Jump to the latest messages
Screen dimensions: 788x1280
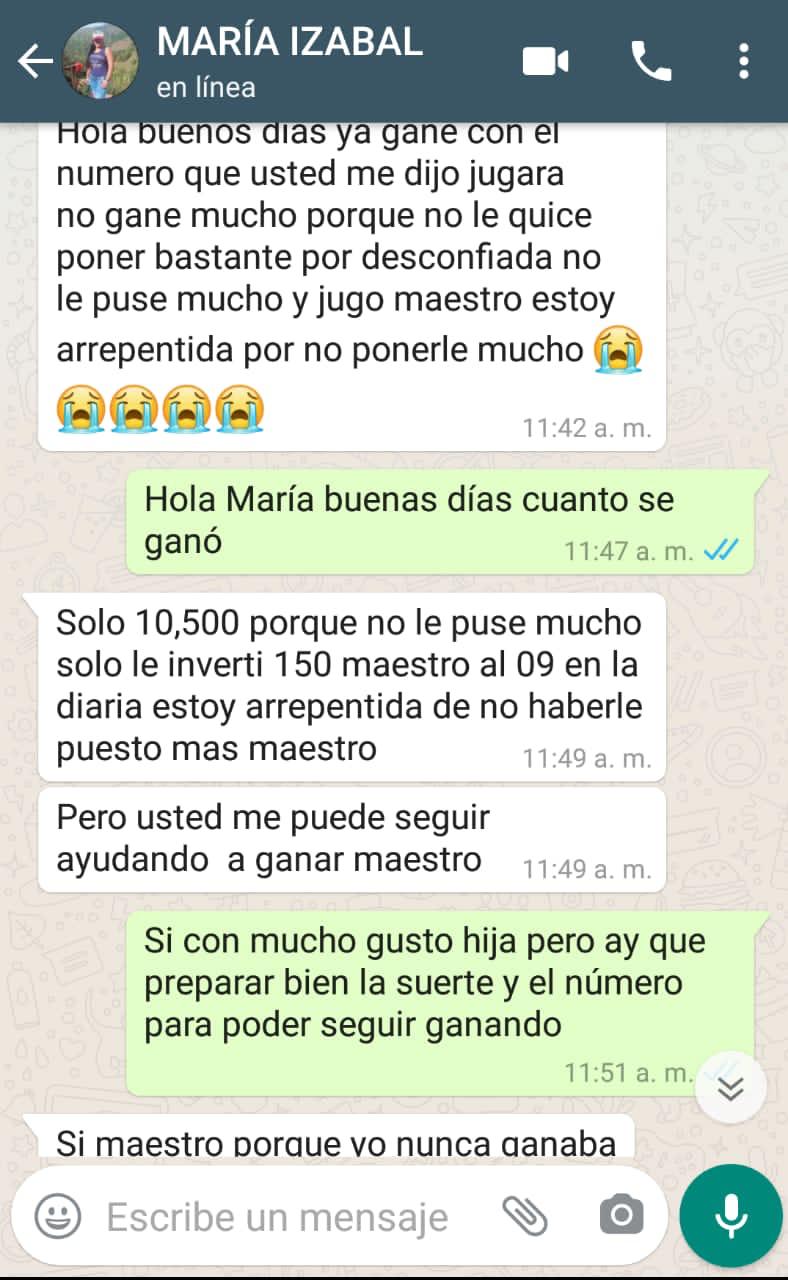(731, 1088)
